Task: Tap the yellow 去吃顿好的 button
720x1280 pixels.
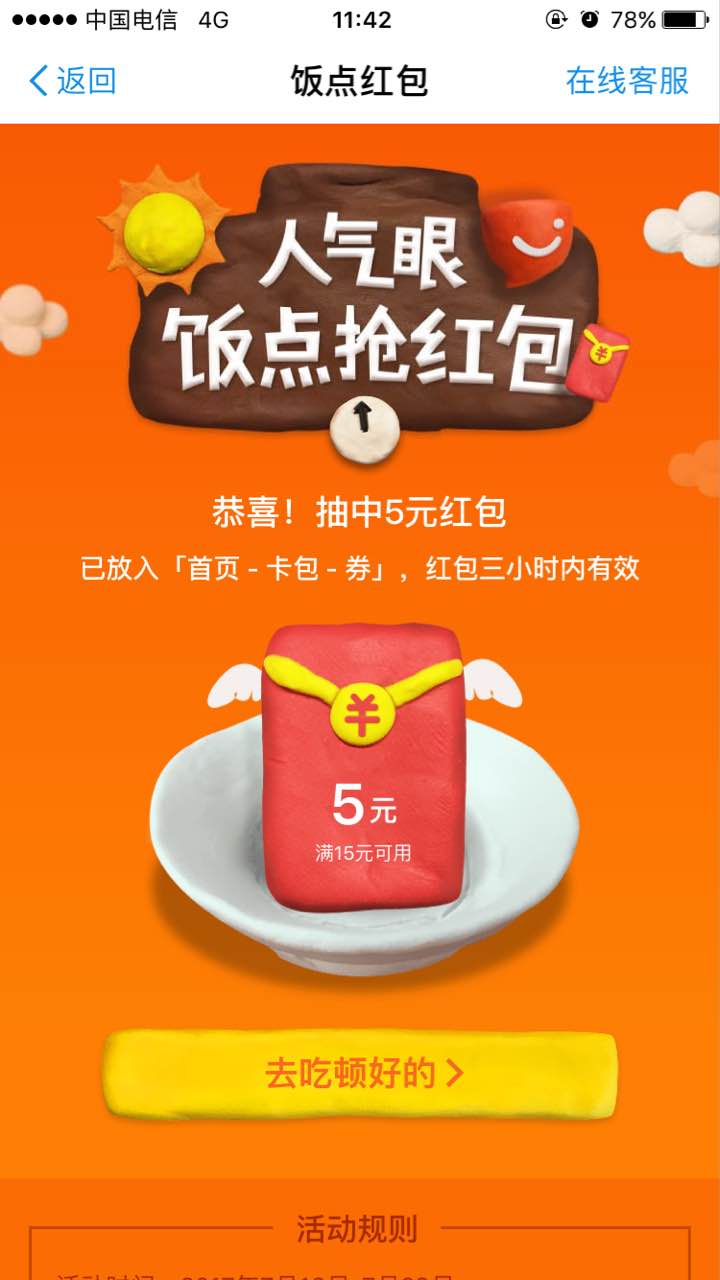Action: point(361,1074)
